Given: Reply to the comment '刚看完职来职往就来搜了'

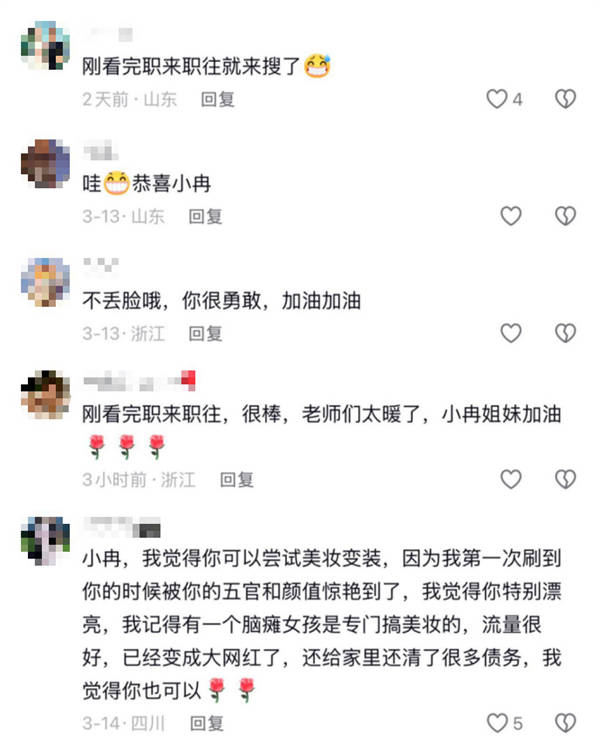Looking at the screenshot, I should point(217,99).
